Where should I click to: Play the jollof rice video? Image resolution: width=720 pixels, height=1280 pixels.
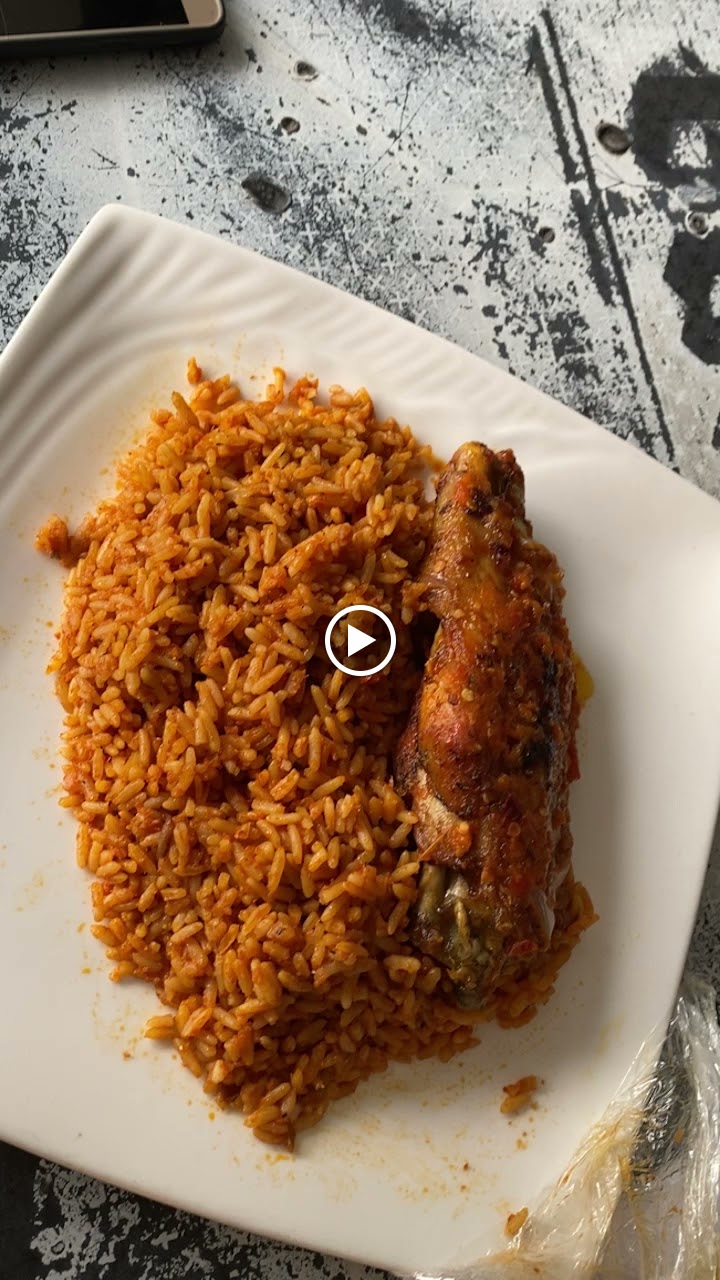click(x=360, y=641)
